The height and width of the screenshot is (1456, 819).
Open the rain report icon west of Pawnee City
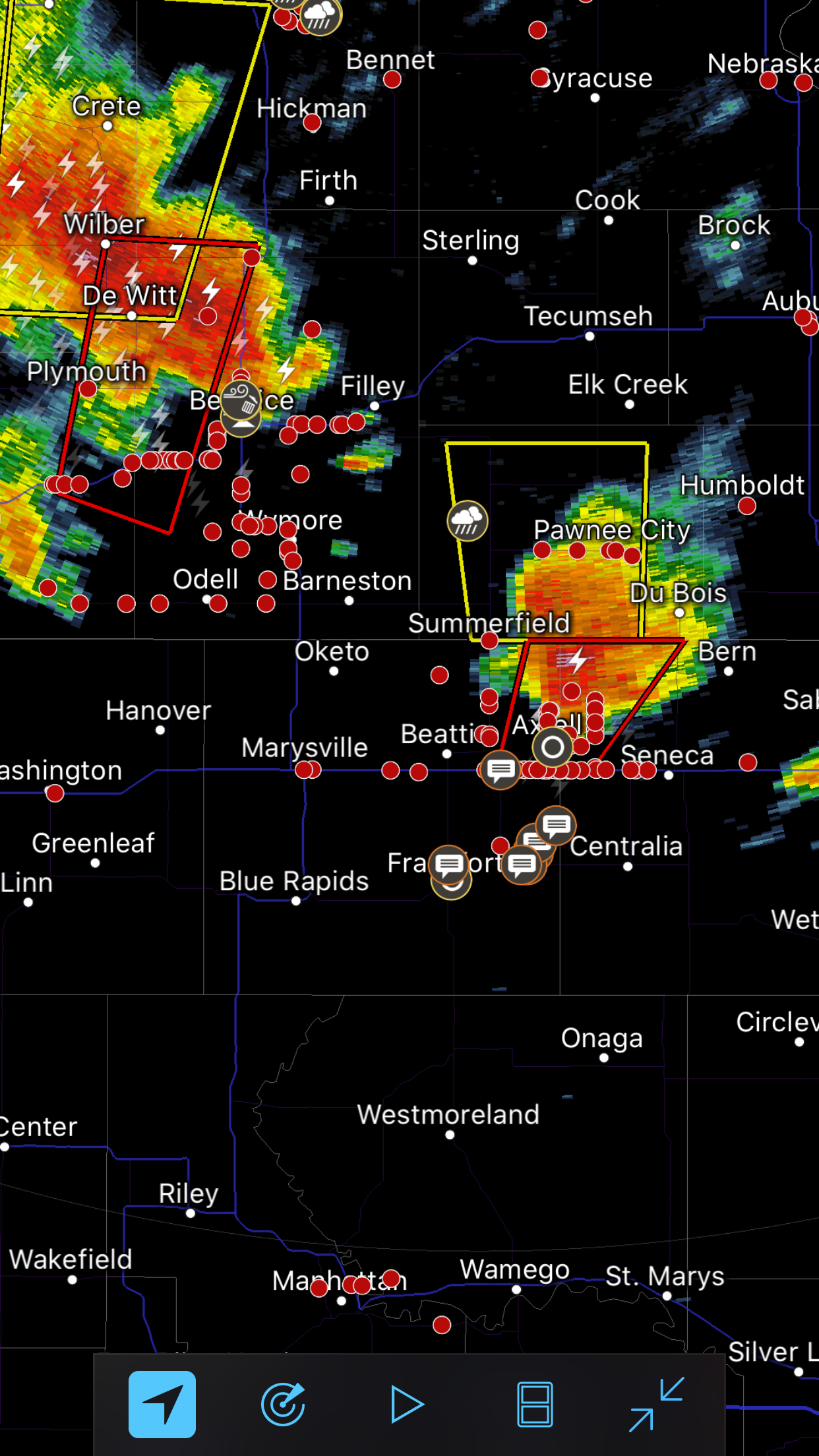click(468, 520)
